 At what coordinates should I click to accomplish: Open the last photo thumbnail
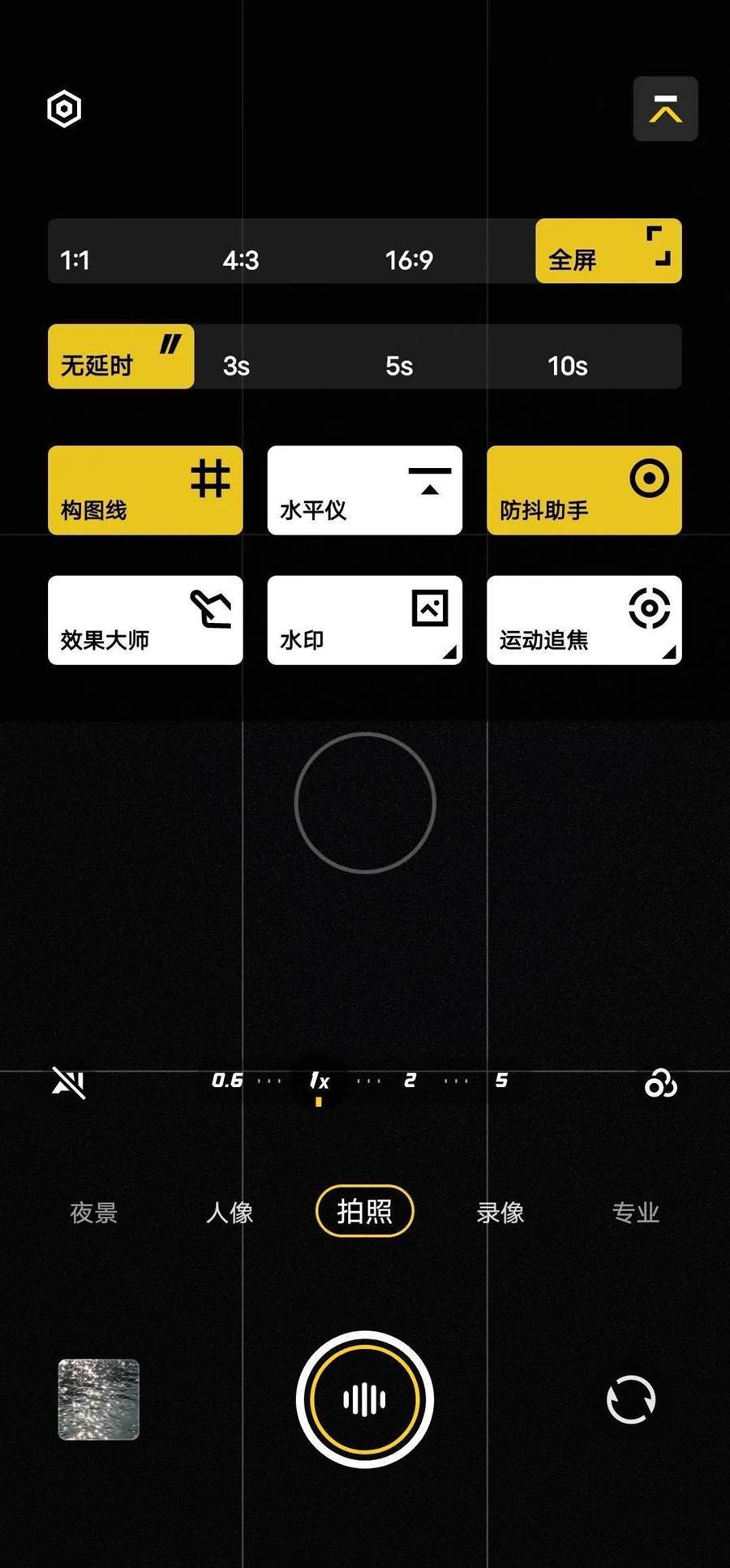(x=99, y=1399)
